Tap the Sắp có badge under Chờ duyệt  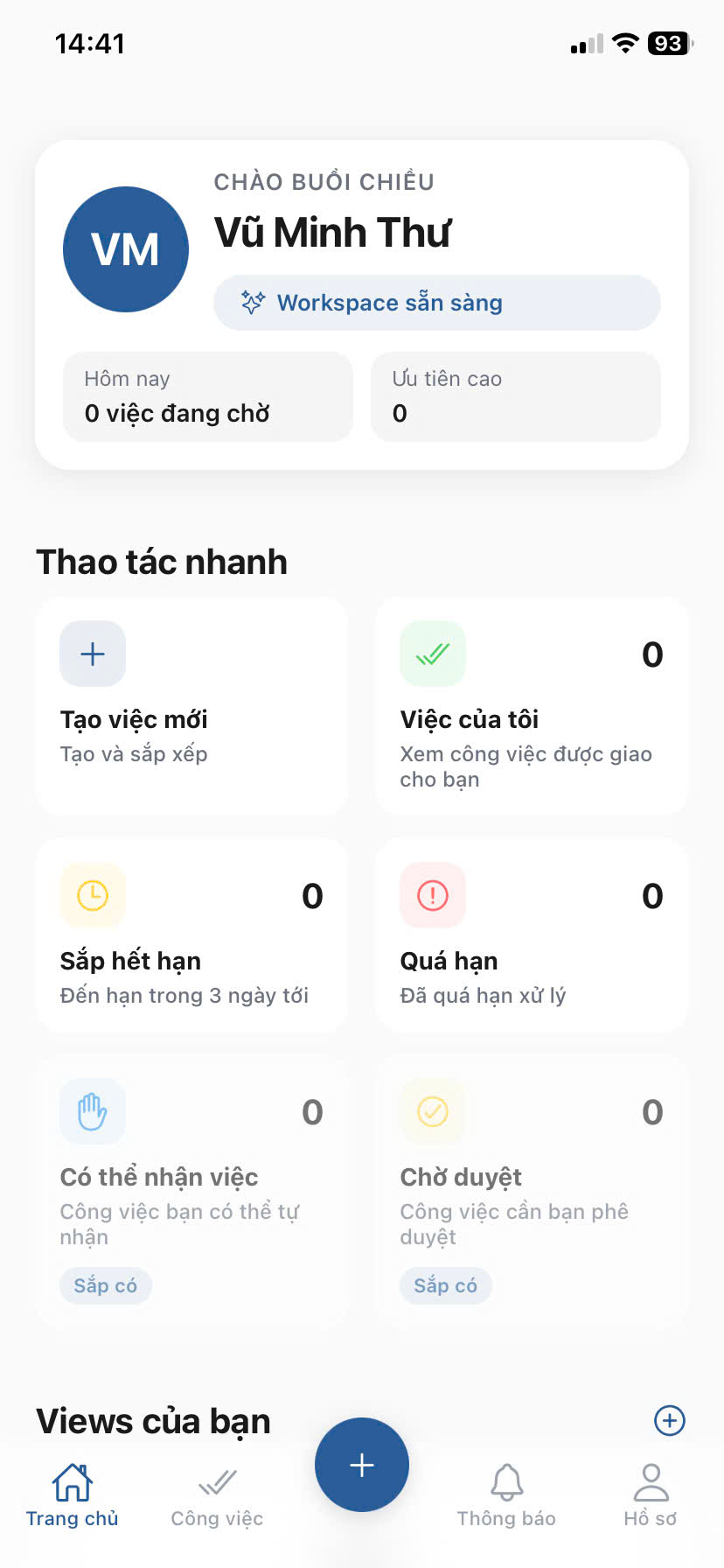coord(445,1285)
